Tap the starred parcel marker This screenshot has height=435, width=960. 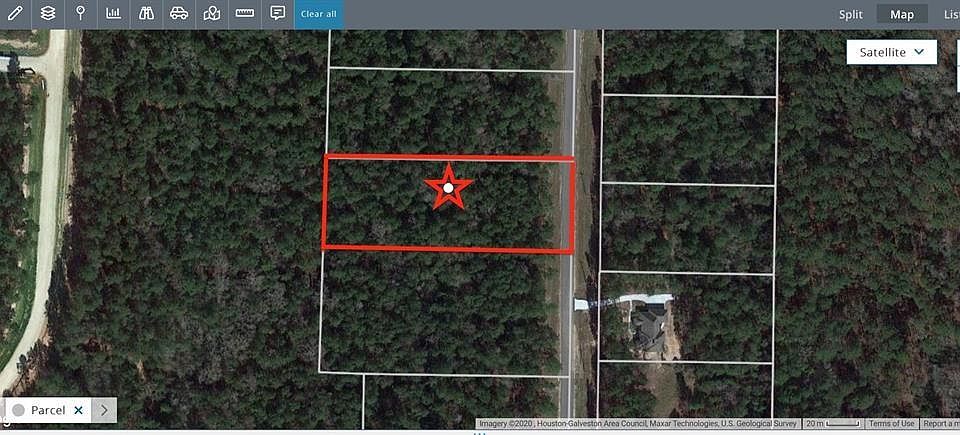(448, 188)
